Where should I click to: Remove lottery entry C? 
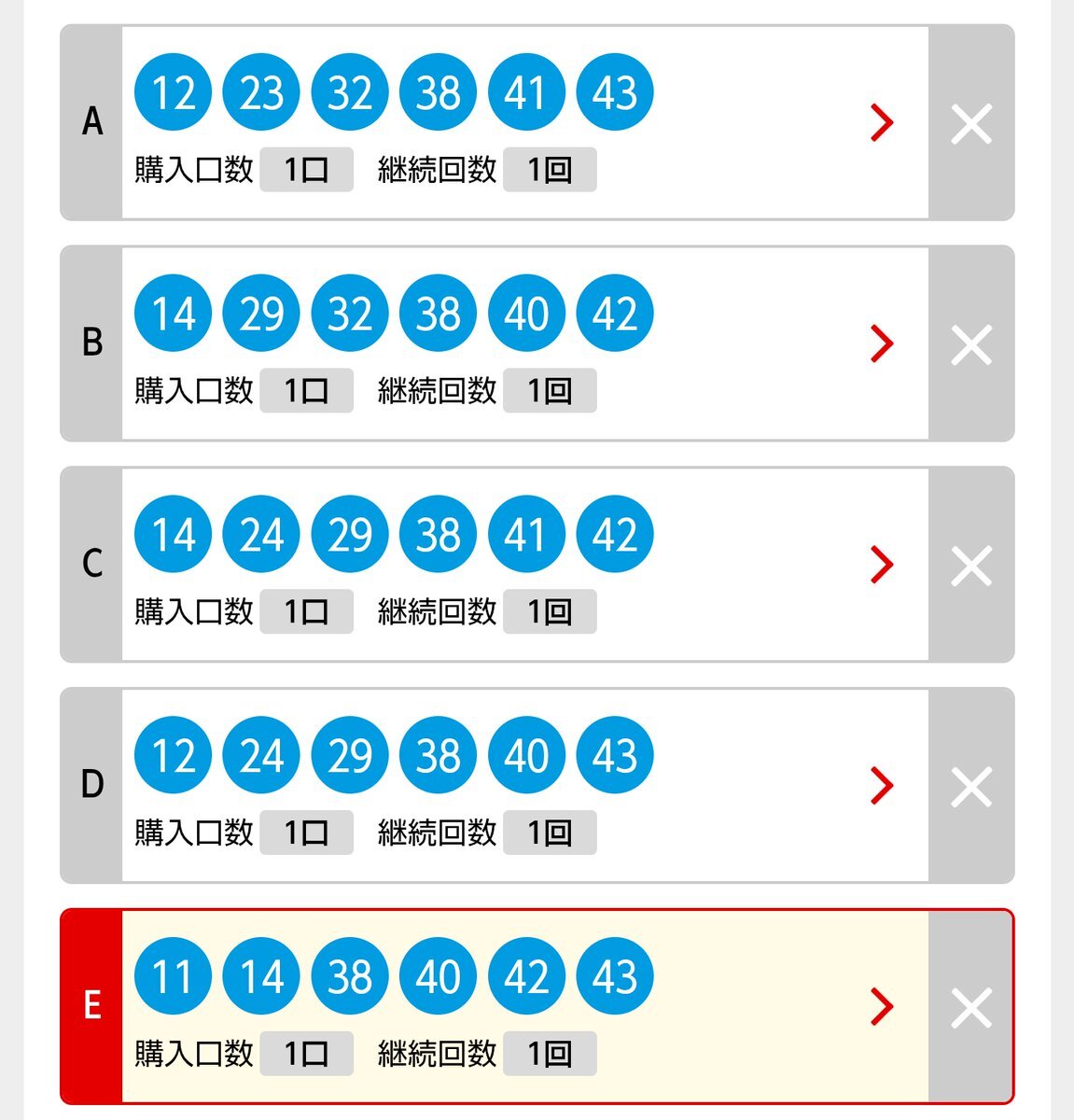970,566
